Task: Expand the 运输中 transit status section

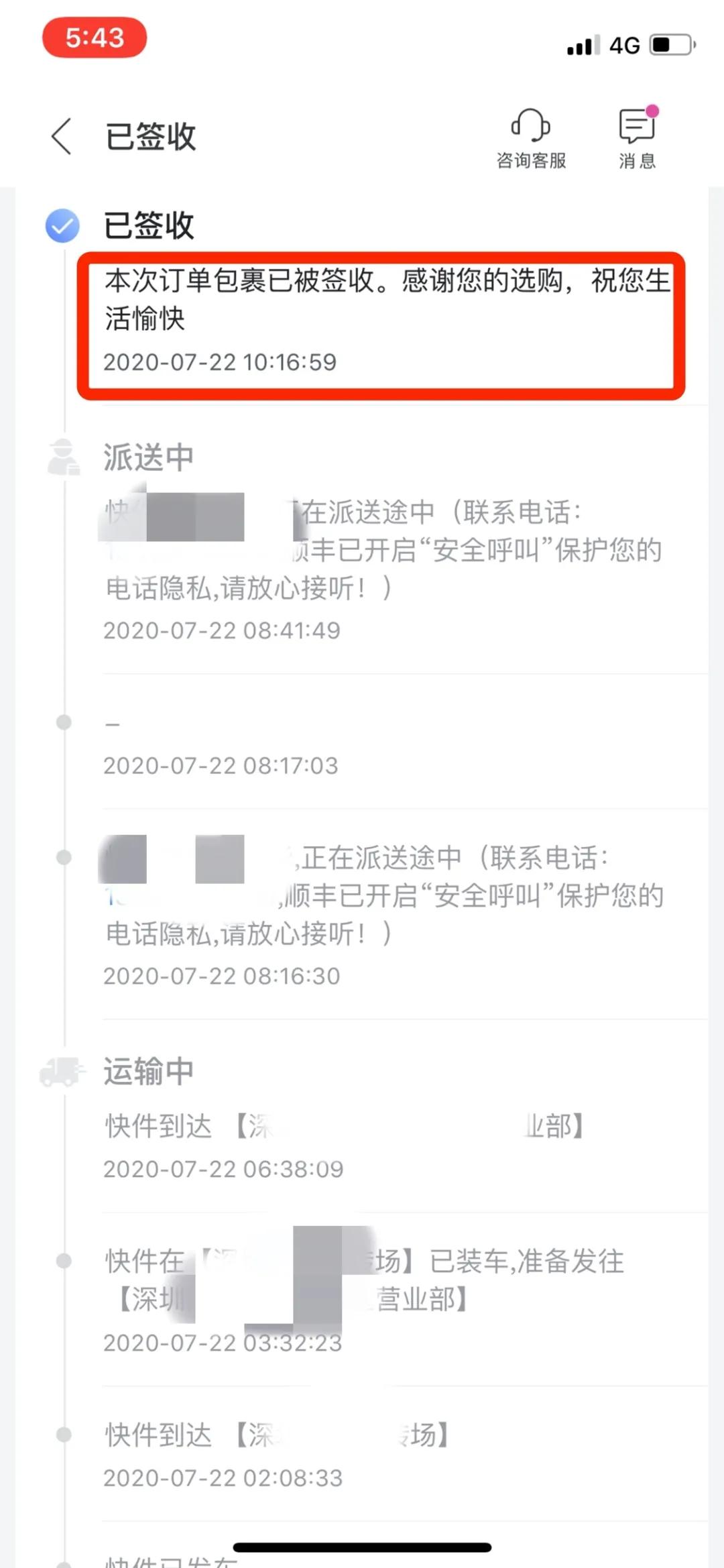Action: click(149, 1070)
